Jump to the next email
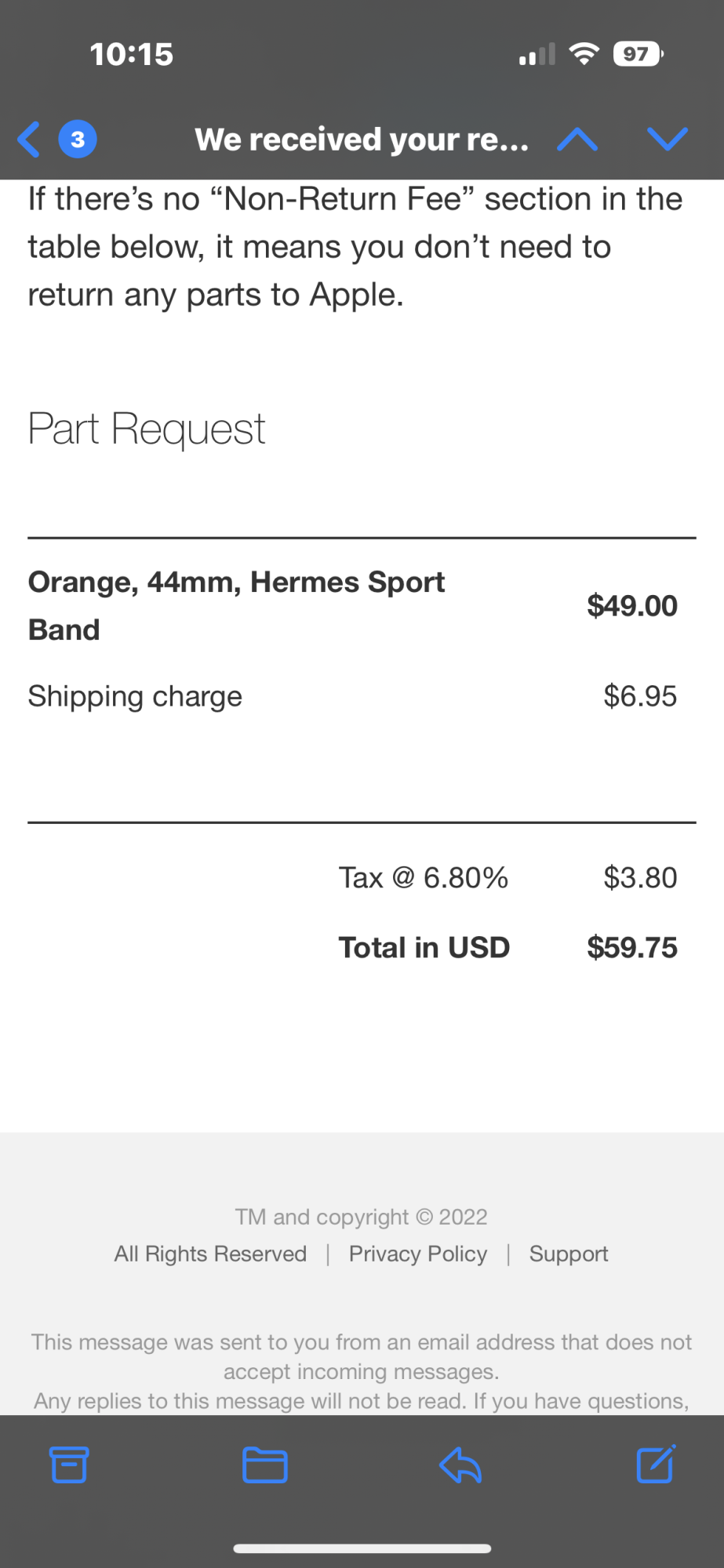Screen dimensions: 724x1568 [668, 140]
